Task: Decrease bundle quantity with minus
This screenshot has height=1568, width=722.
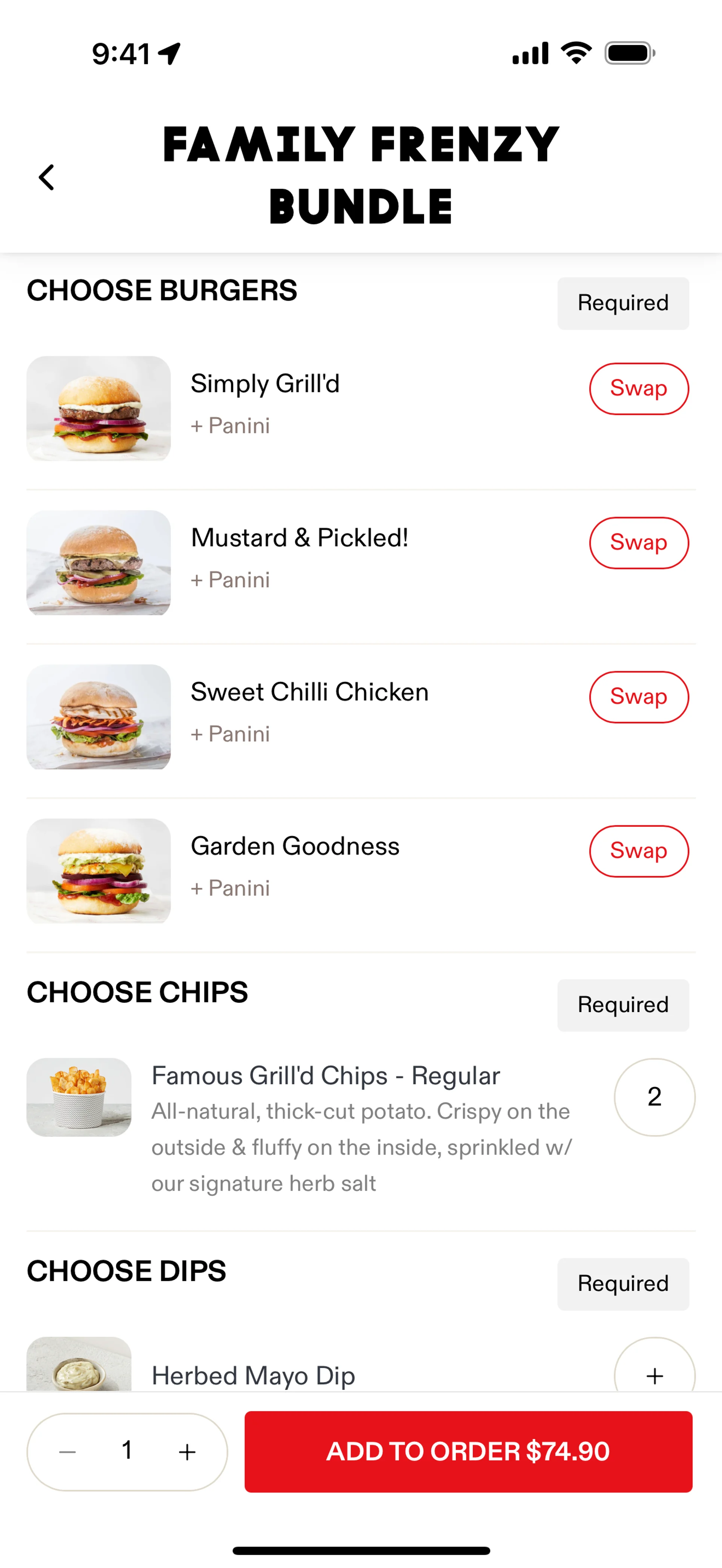Action: click(68, 1452)
